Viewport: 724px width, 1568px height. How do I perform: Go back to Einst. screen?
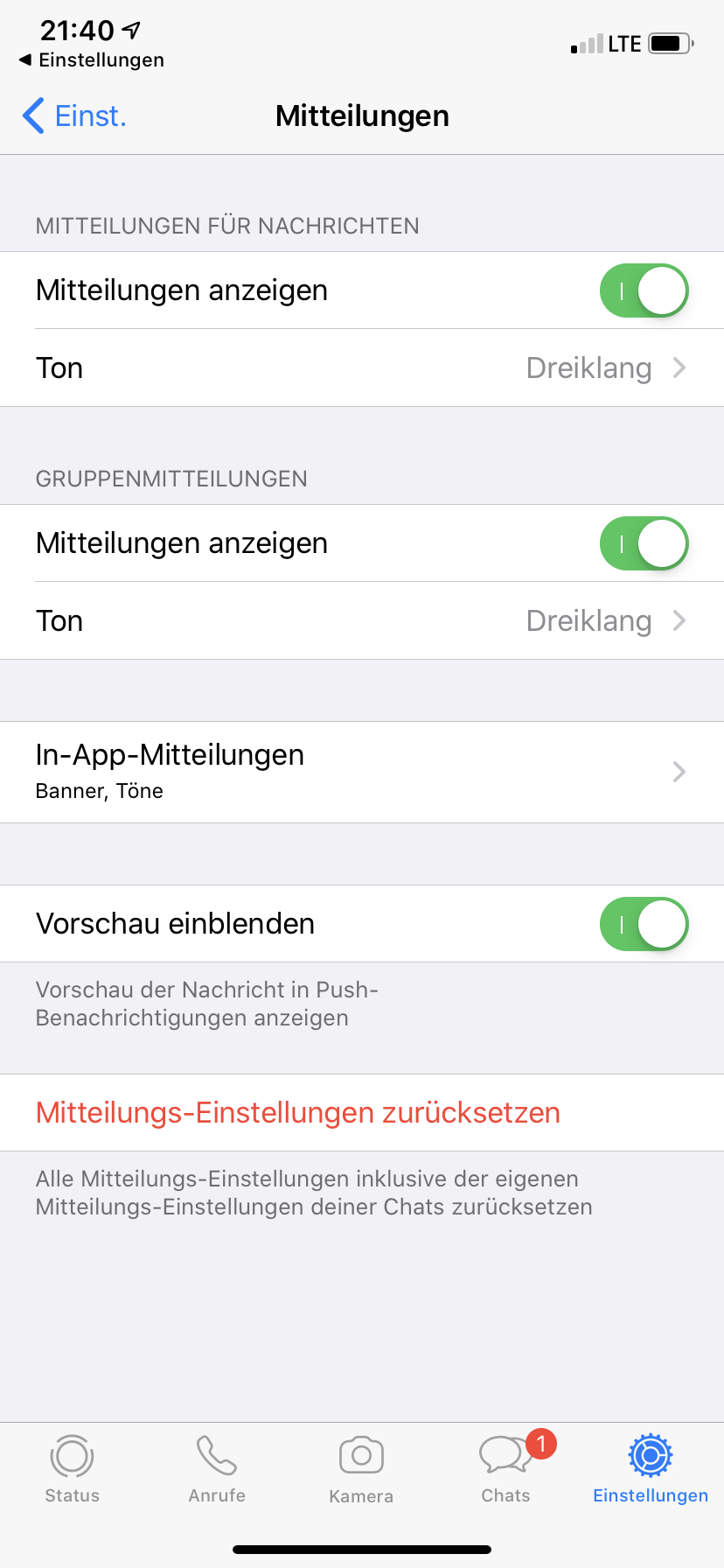click(x=74, y=115)
